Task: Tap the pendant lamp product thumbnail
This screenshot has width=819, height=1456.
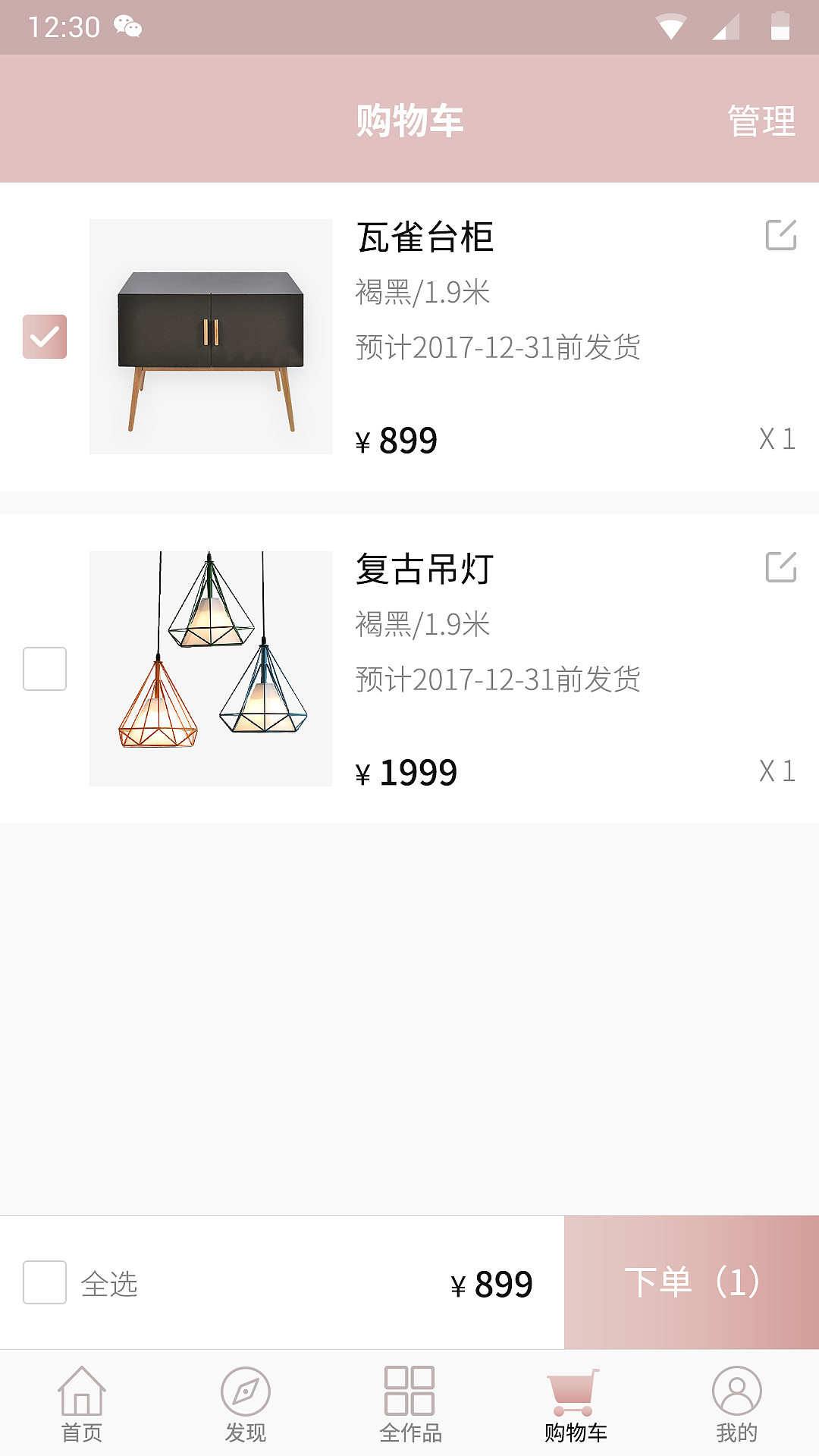Action: coord(210,667)
